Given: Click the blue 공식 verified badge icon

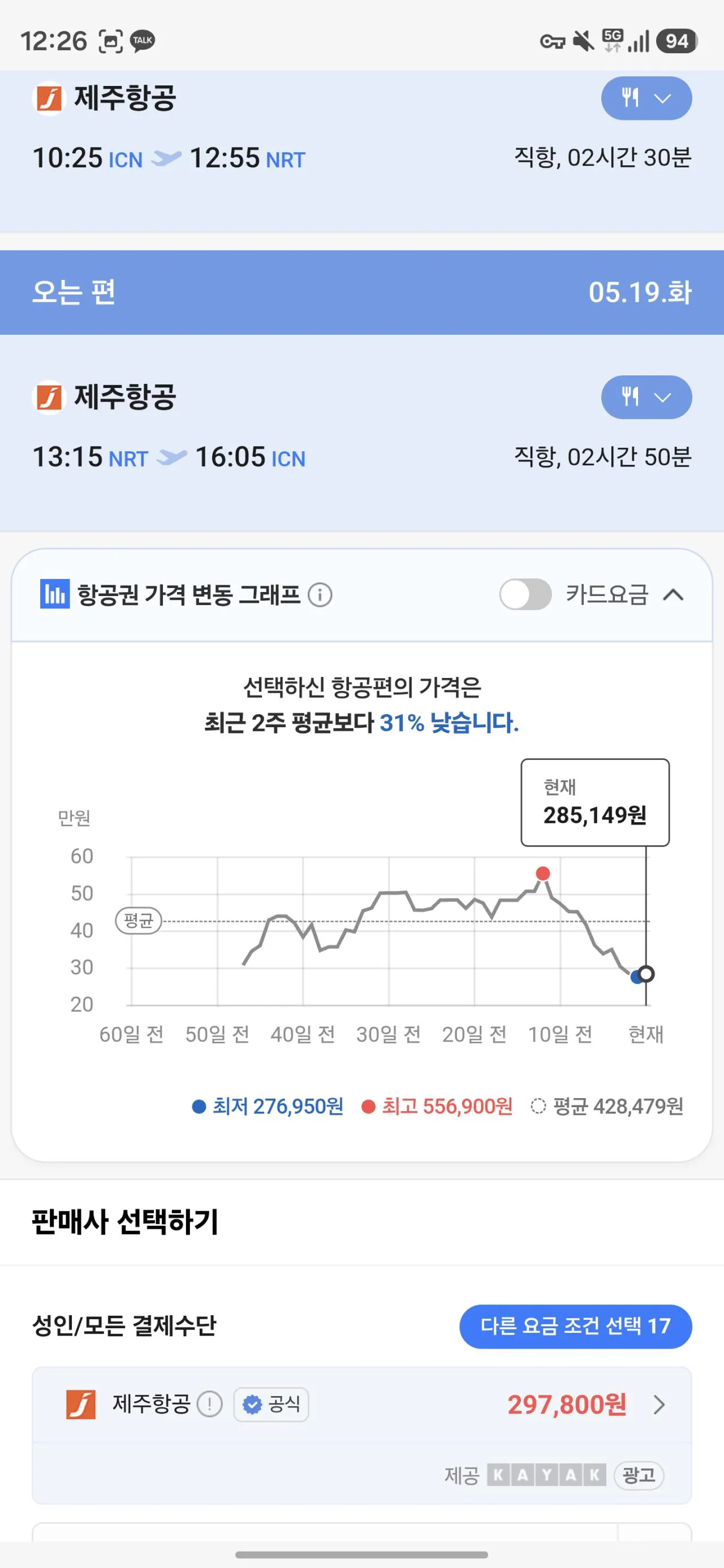Looking at the screenshot, I should (252, 1403).
